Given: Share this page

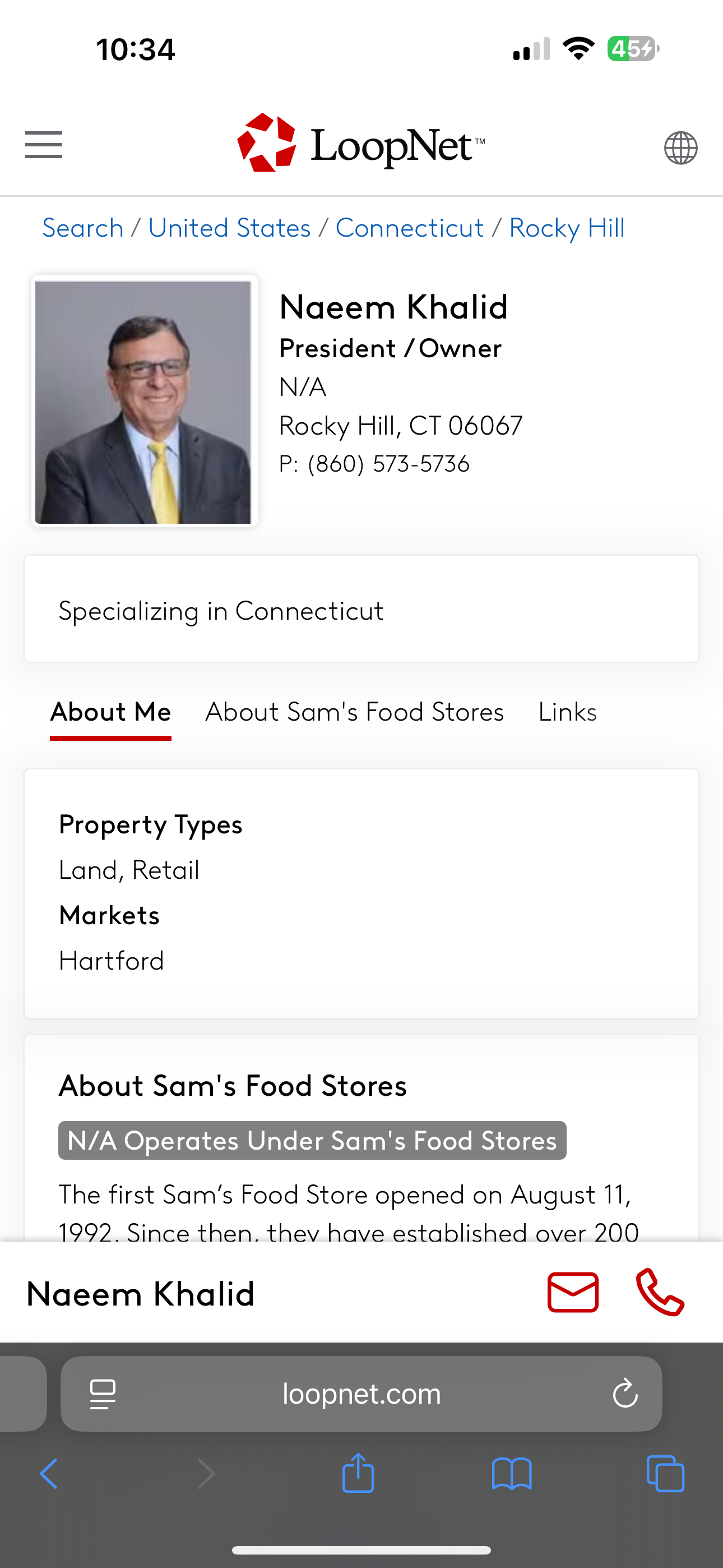Looking at the screenshot, I should [358, 1473].
